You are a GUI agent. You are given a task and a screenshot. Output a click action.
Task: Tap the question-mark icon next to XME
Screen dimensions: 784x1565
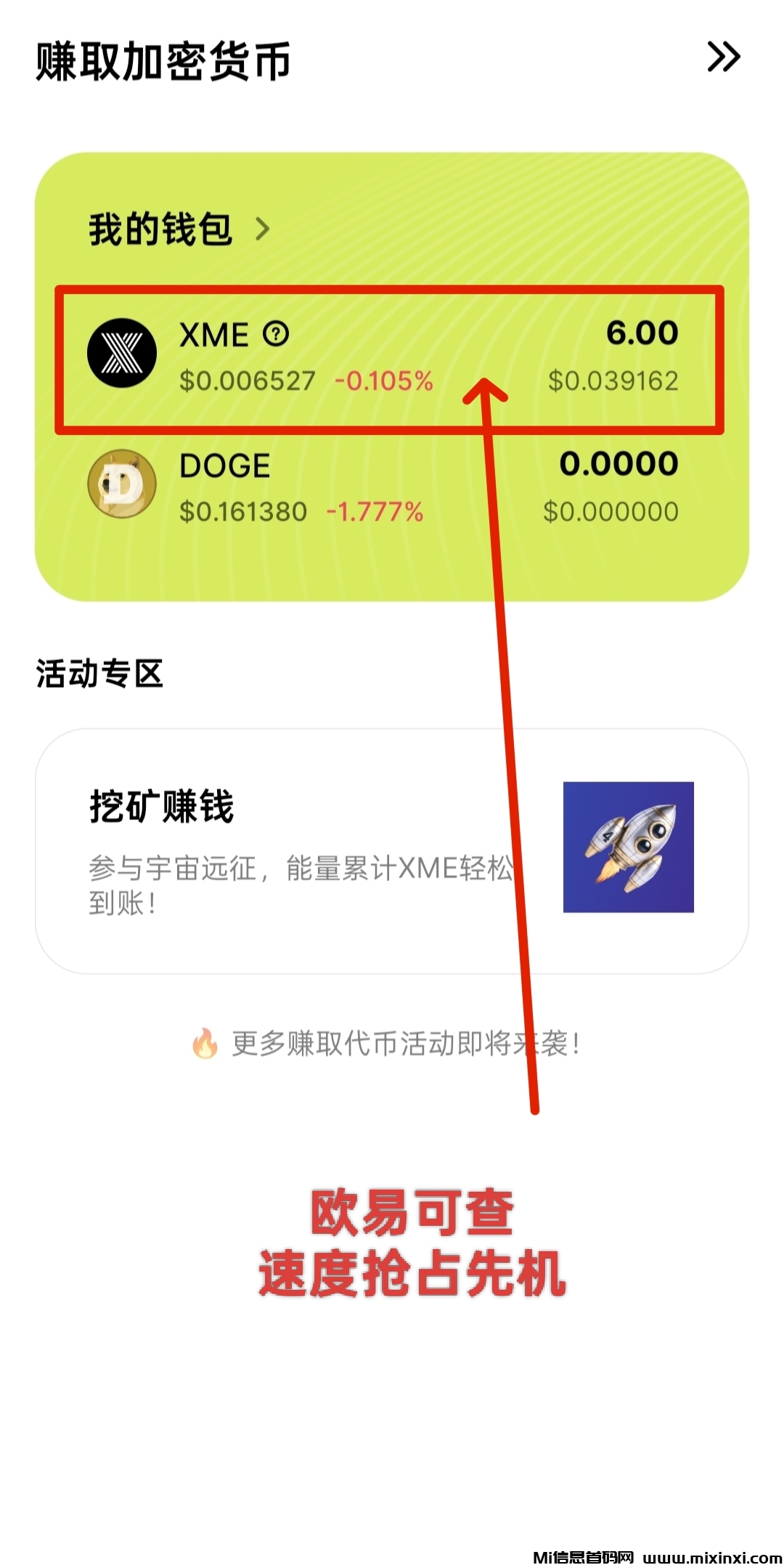[276, 334]
